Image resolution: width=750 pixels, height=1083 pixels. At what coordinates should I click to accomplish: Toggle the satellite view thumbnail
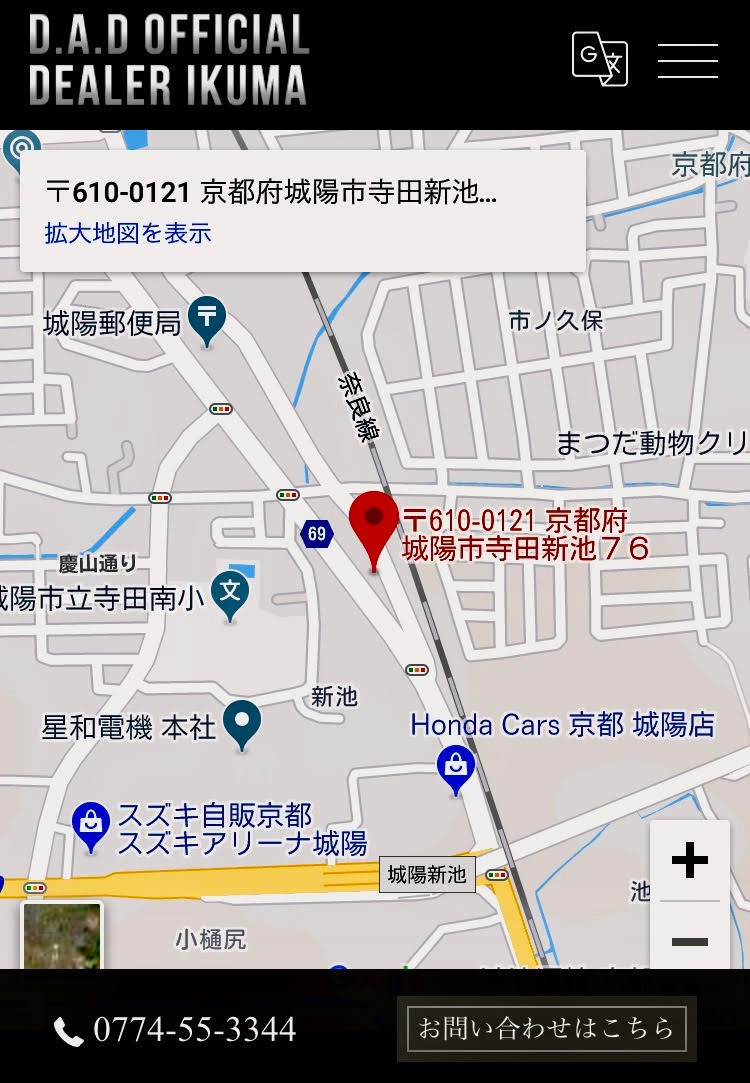point(64,940)
